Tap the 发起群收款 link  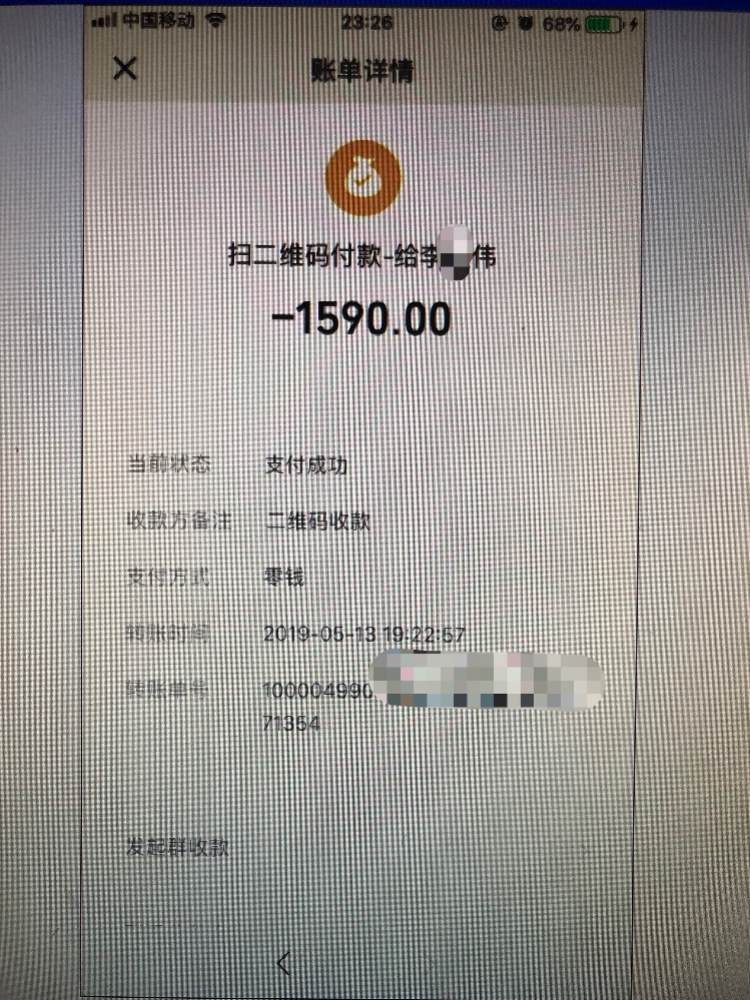tap(178, 846)
